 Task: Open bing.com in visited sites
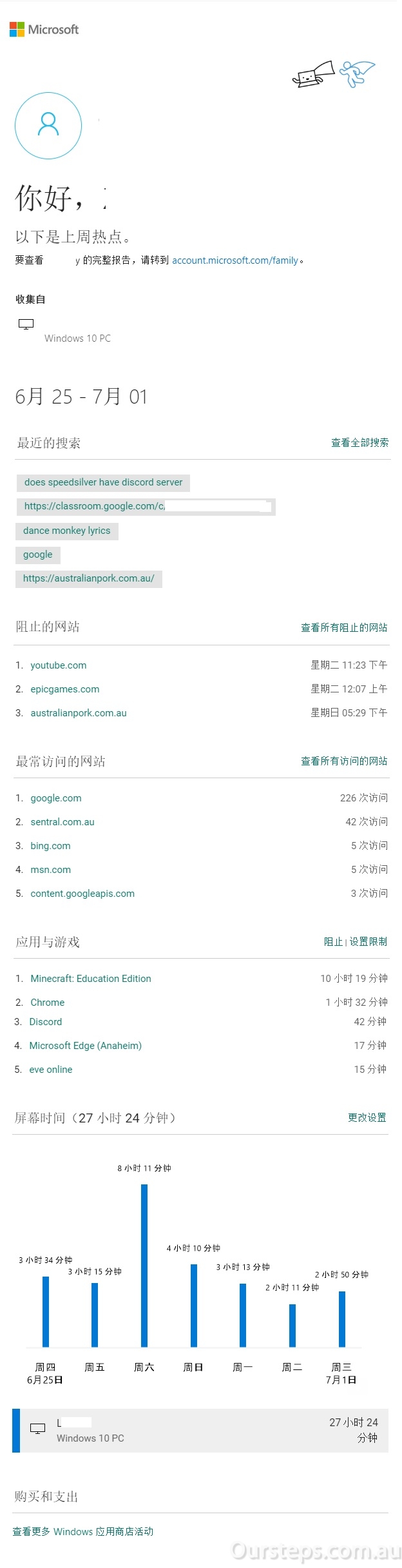[50, 846]
